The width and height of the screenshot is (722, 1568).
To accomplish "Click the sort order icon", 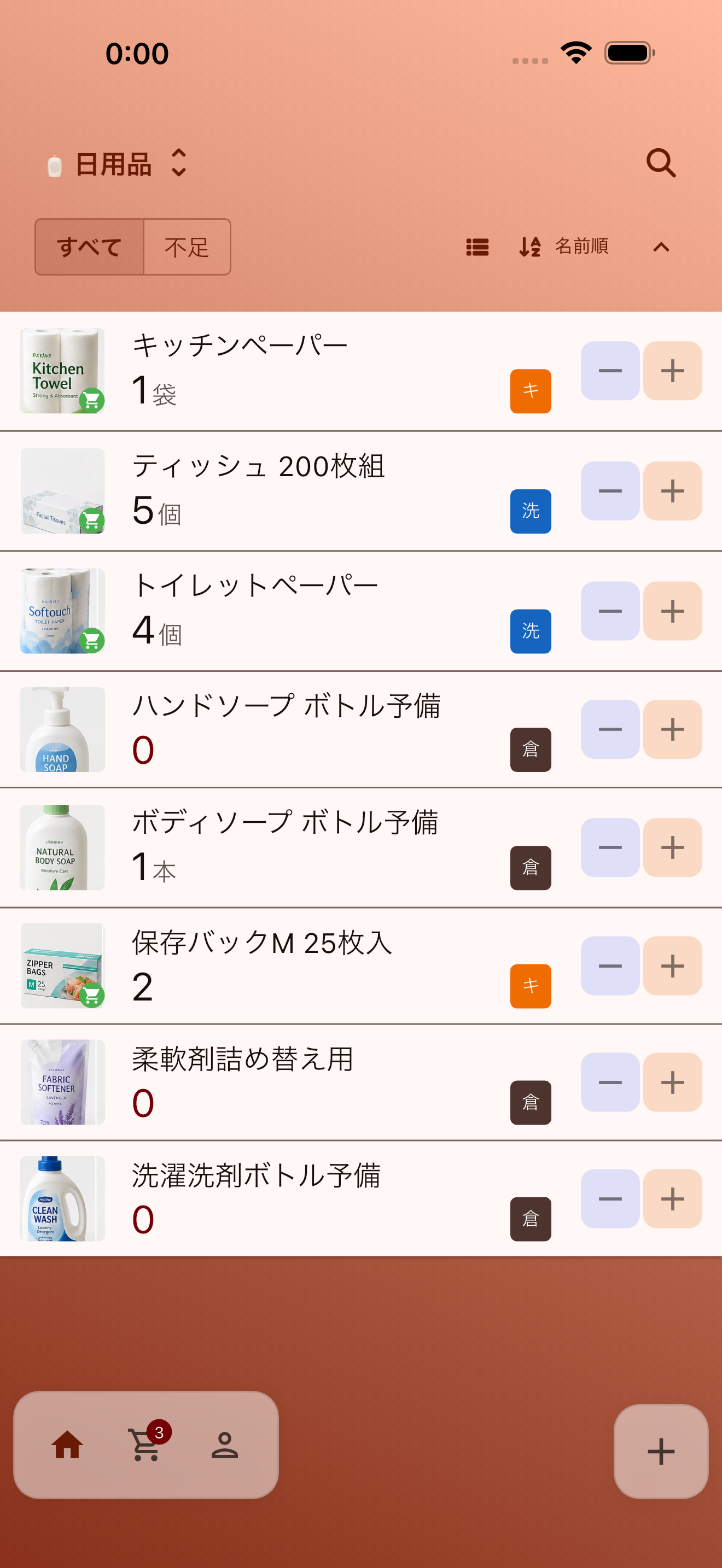I will (x=527, y=247).
